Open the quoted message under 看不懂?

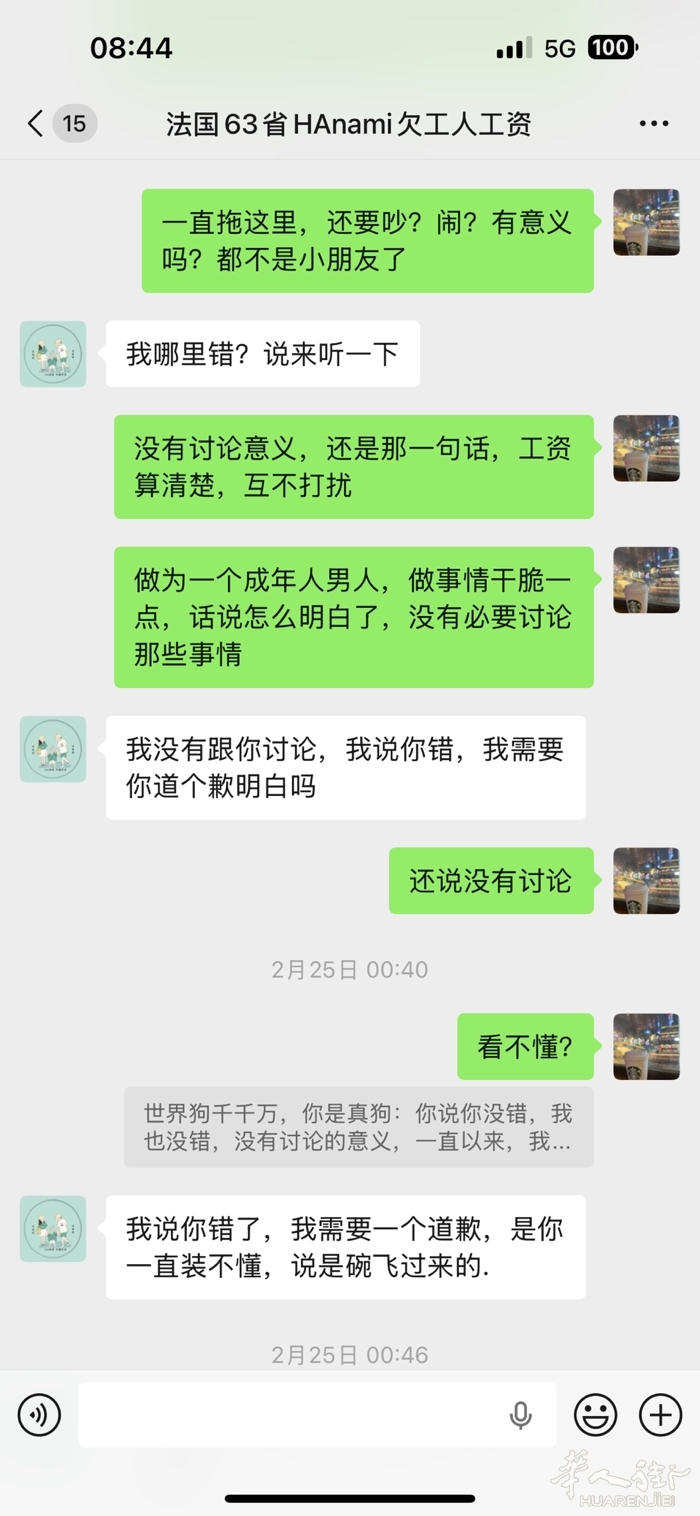[x=358, y=1127]
